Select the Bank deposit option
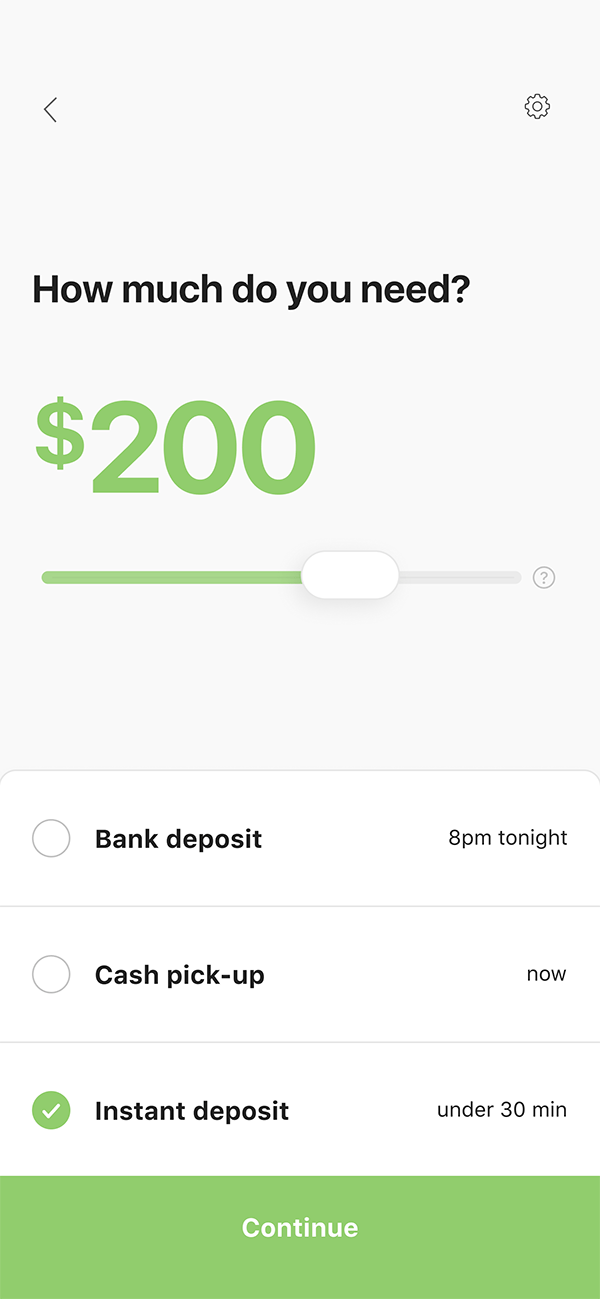The image size is (600, 1299). click(x=52, y=838)
